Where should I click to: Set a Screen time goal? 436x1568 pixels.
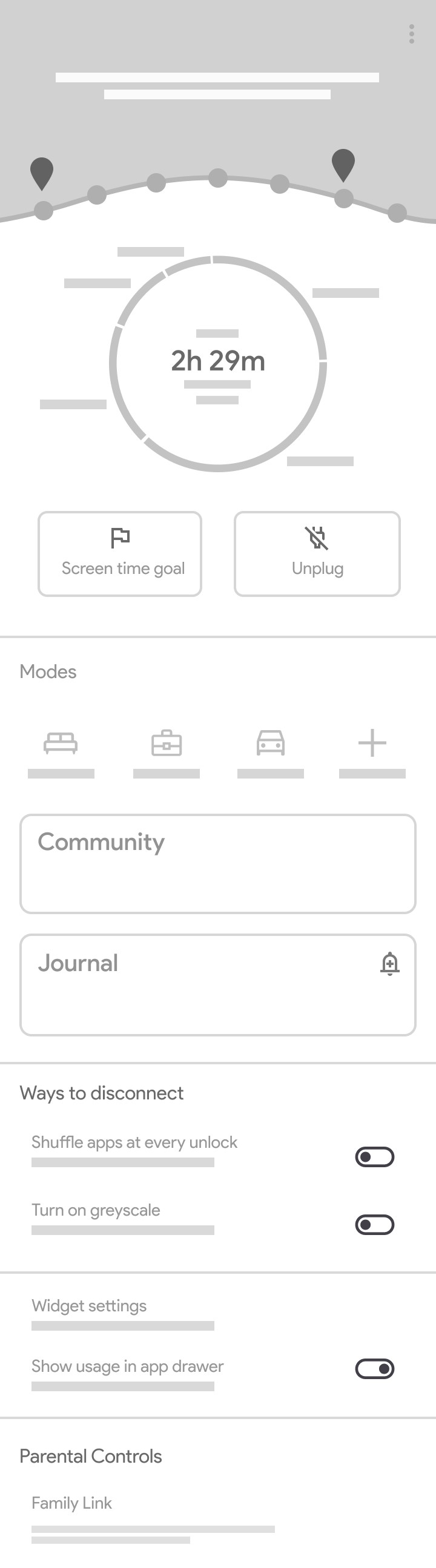tap(120, 554)
